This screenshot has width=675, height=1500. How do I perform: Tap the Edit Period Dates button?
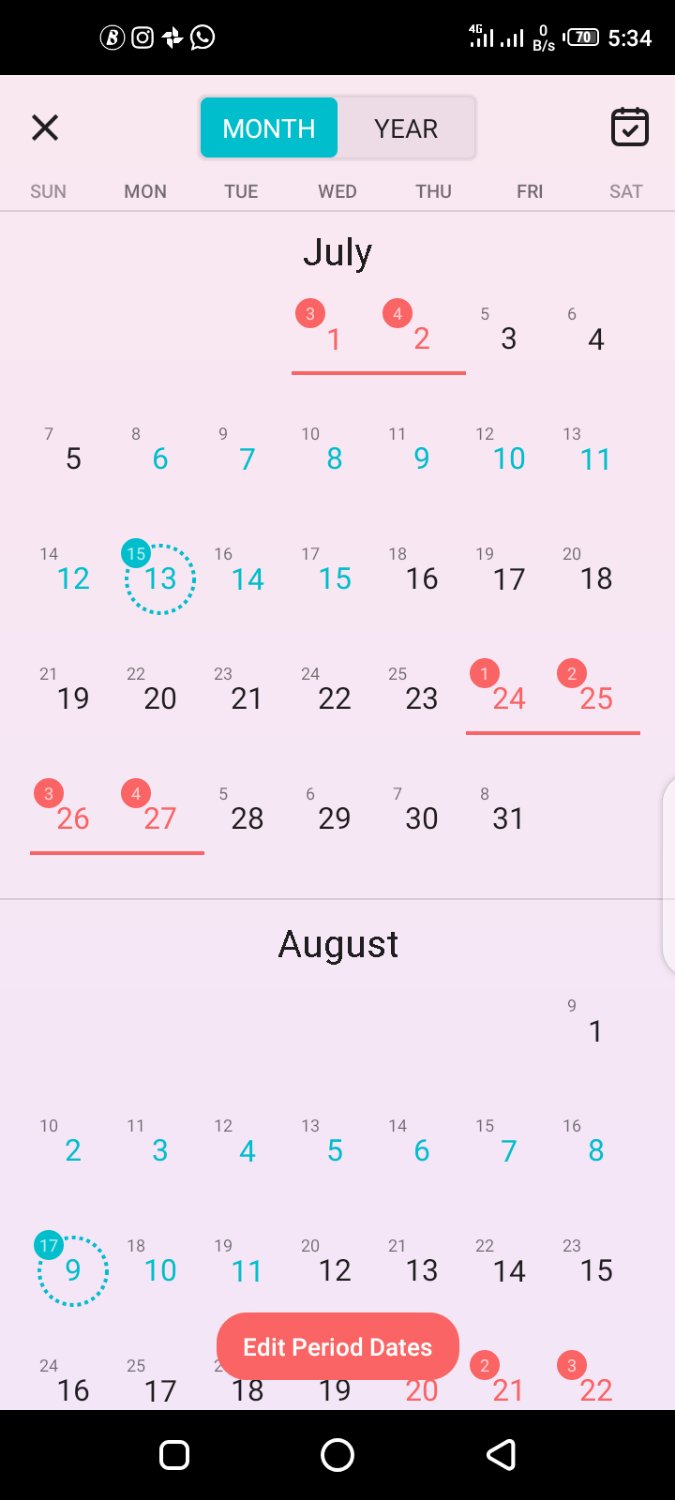click(x=338, y=1347)
